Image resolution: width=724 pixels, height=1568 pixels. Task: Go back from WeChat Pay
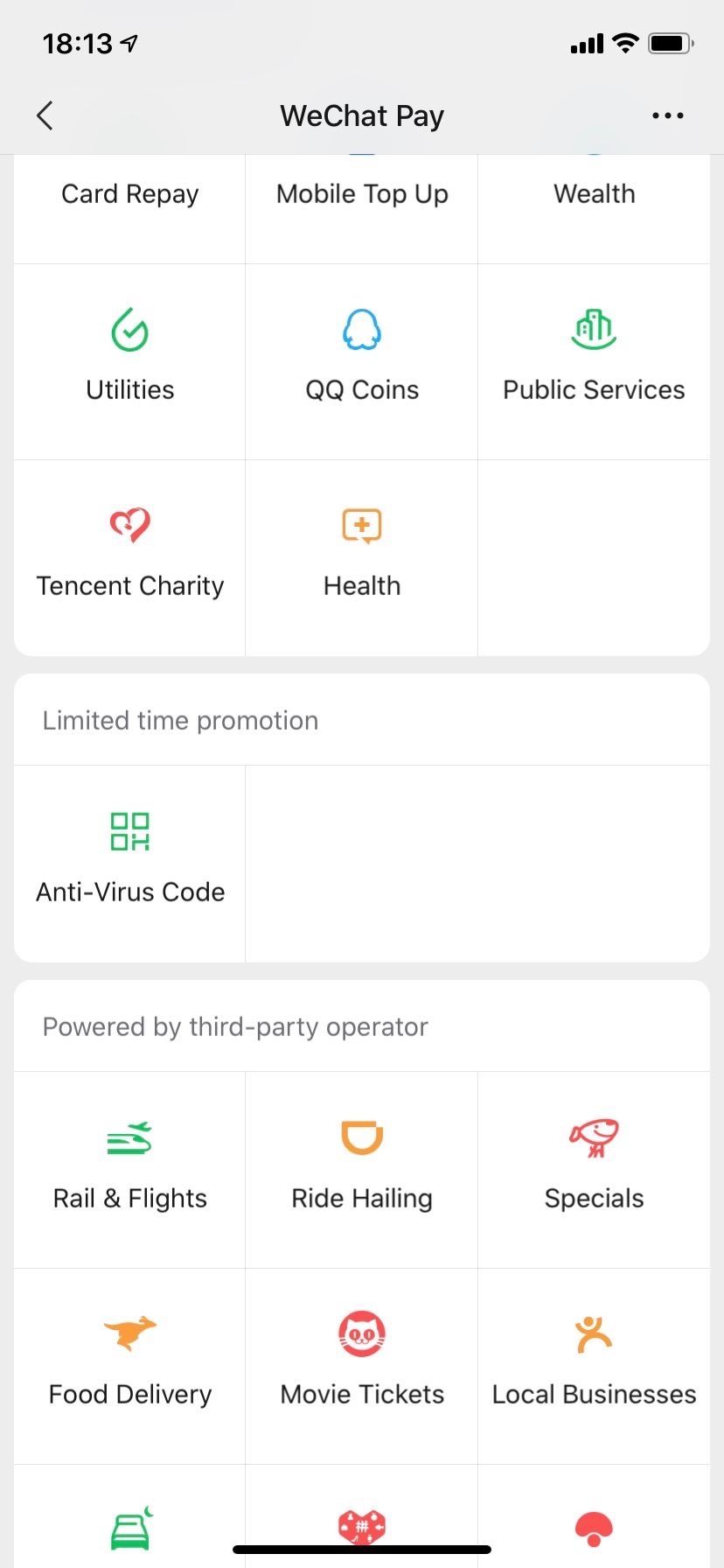45,115
